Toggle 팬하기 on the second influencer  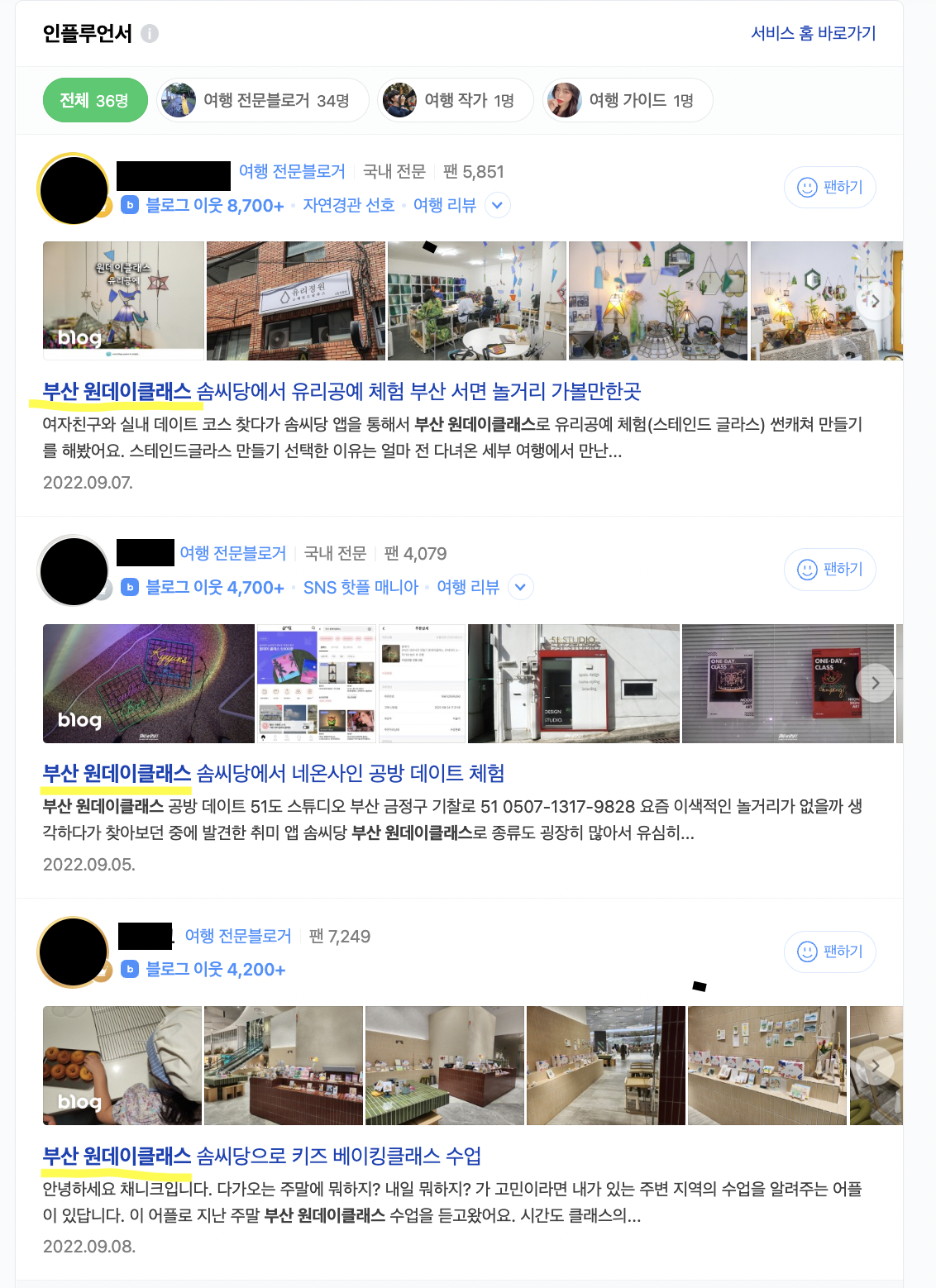click(829, 569)
